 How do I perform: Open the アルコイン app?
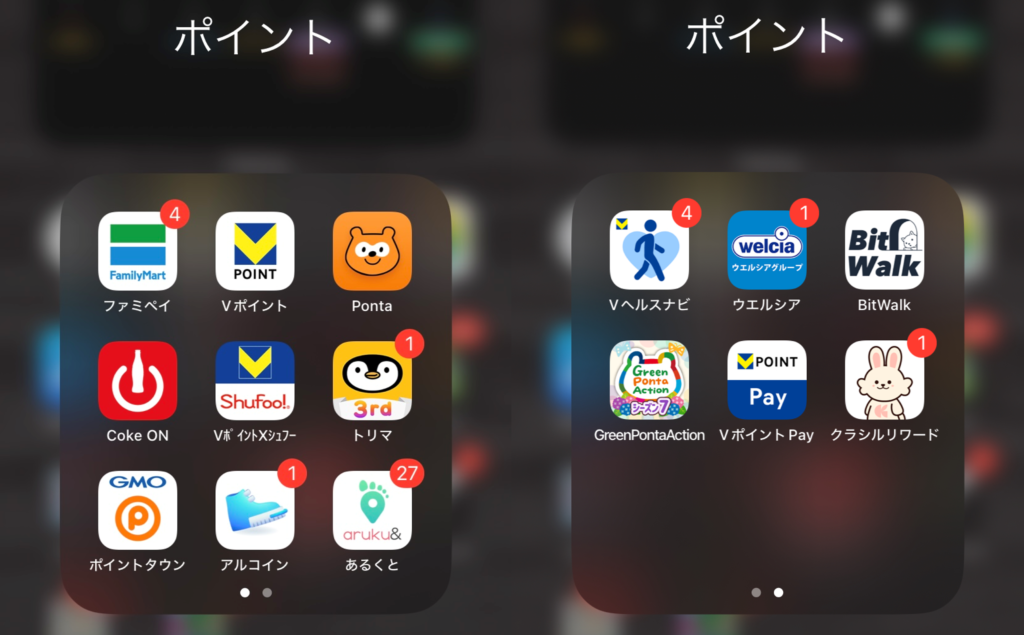point(255,510)
